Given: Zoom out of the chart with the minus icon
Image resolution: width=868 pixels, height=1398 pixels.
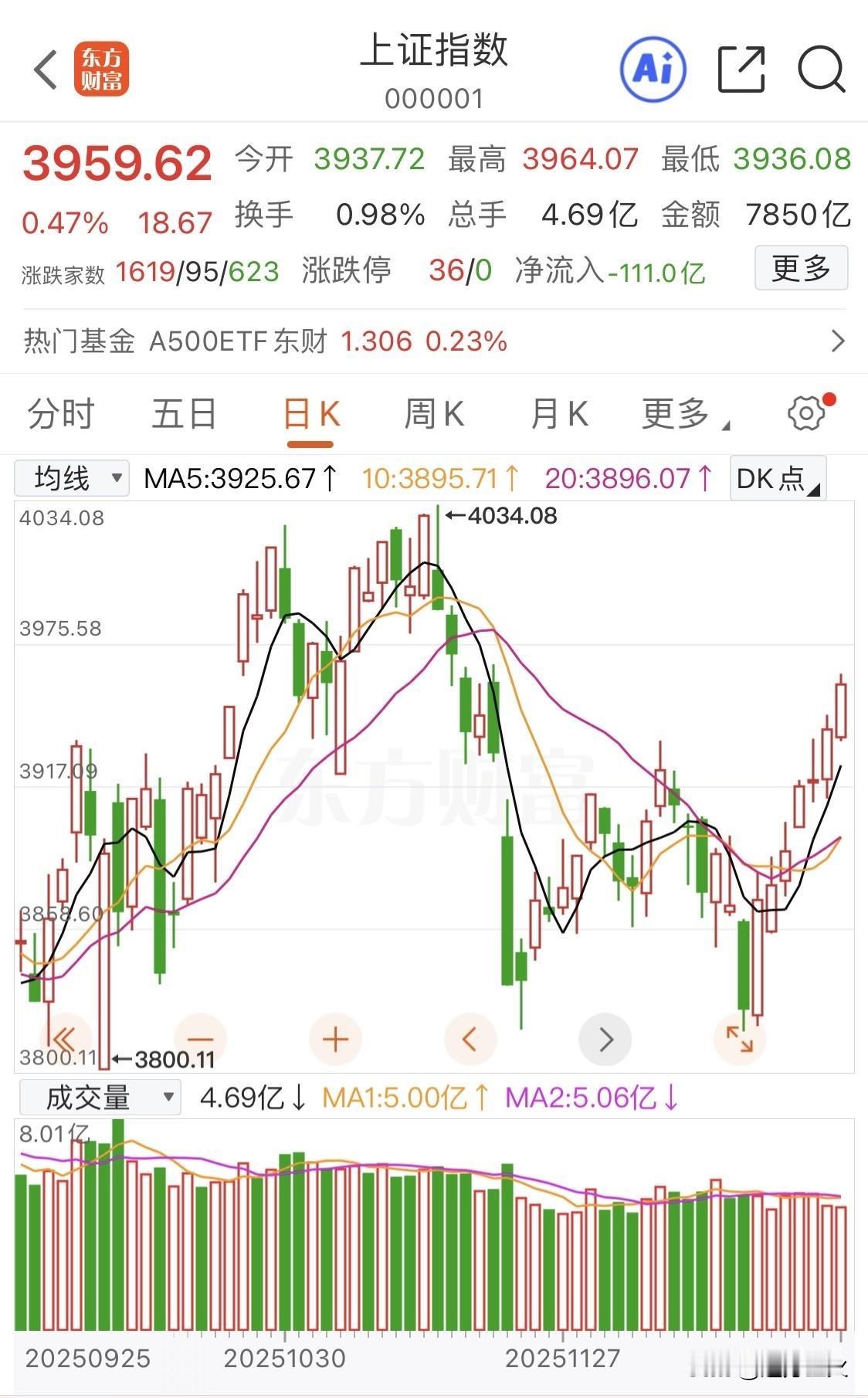Looking at the screenshot, I should 200,1040.
